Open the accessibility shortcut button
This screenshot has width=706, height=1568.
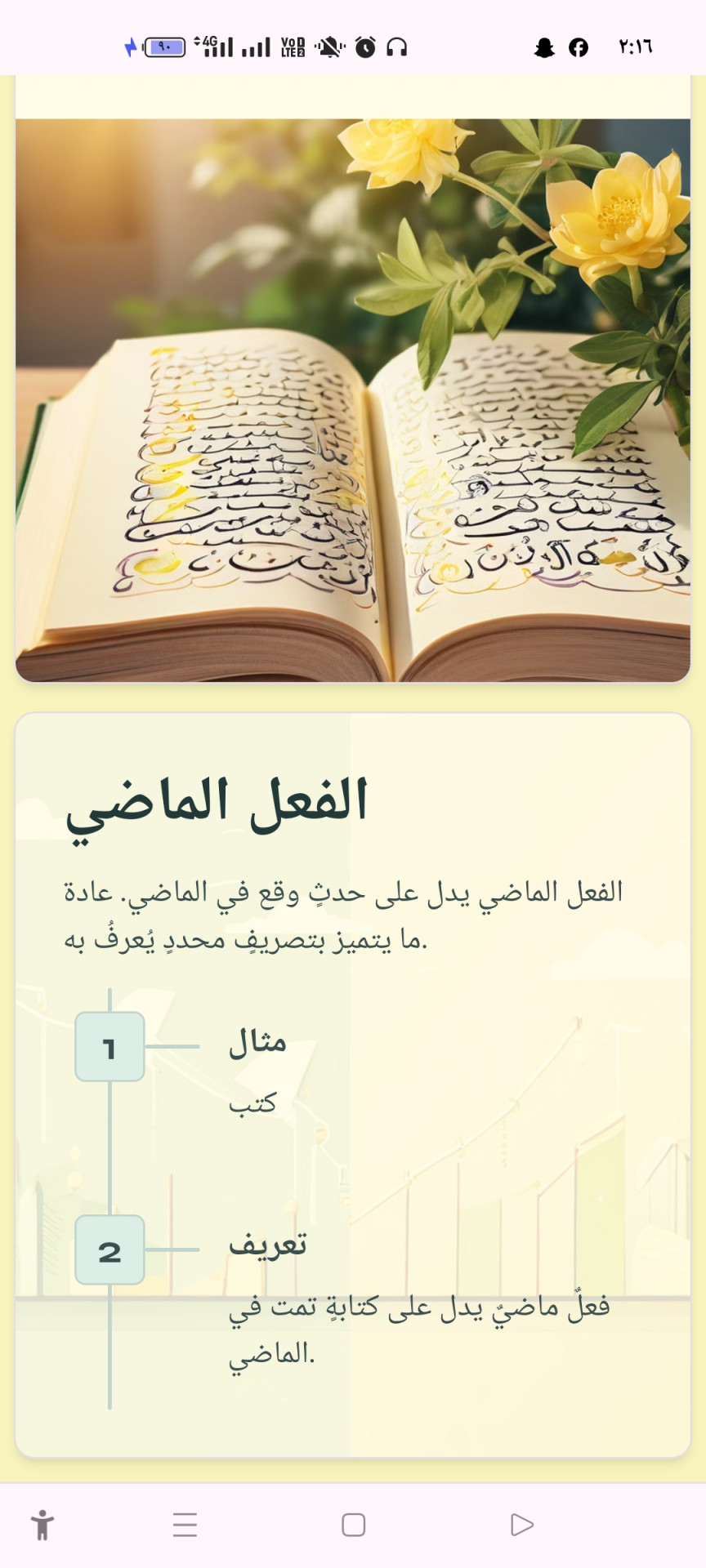point(42,1525)
